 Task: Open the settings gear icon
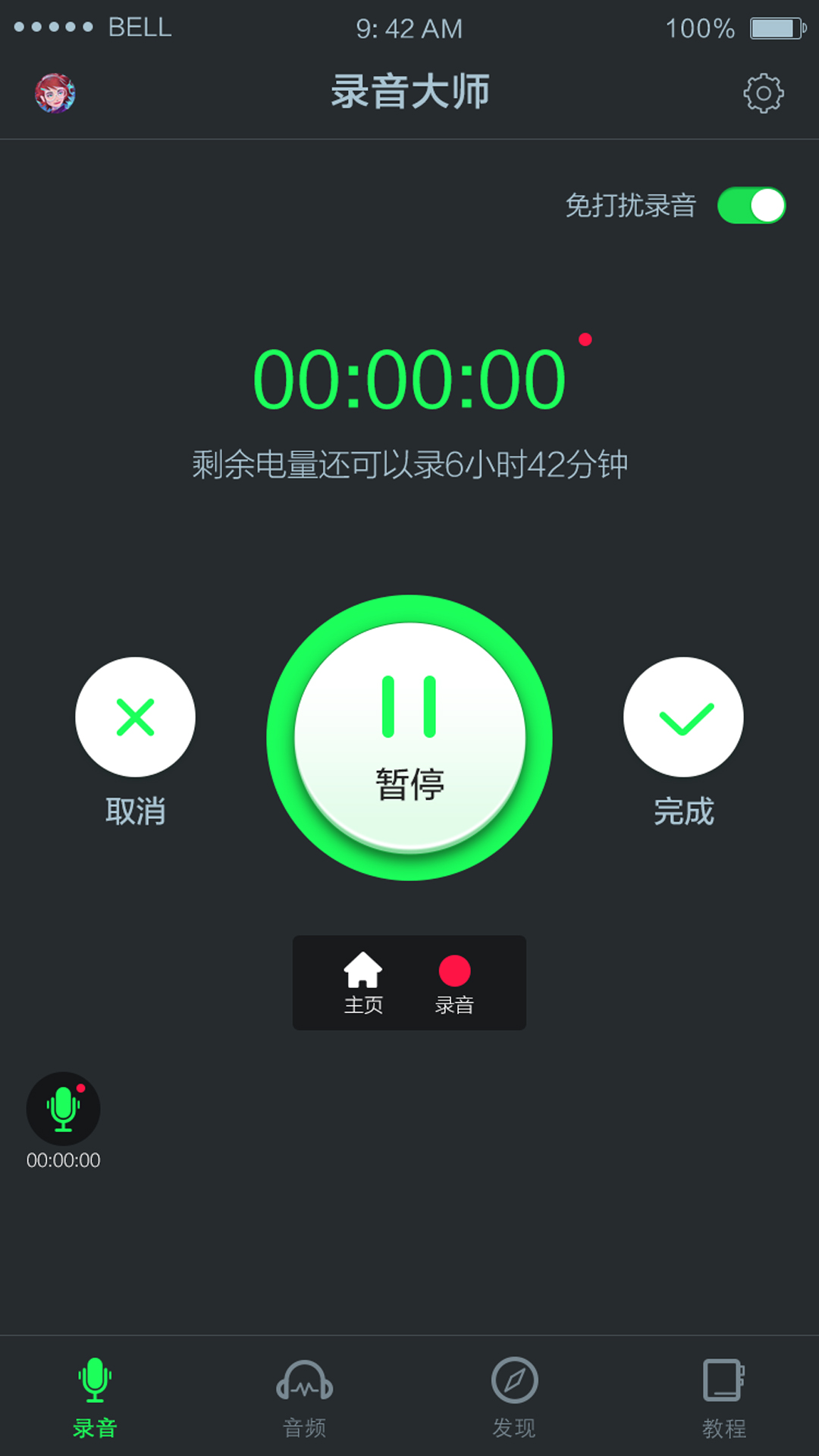point(764,91)
